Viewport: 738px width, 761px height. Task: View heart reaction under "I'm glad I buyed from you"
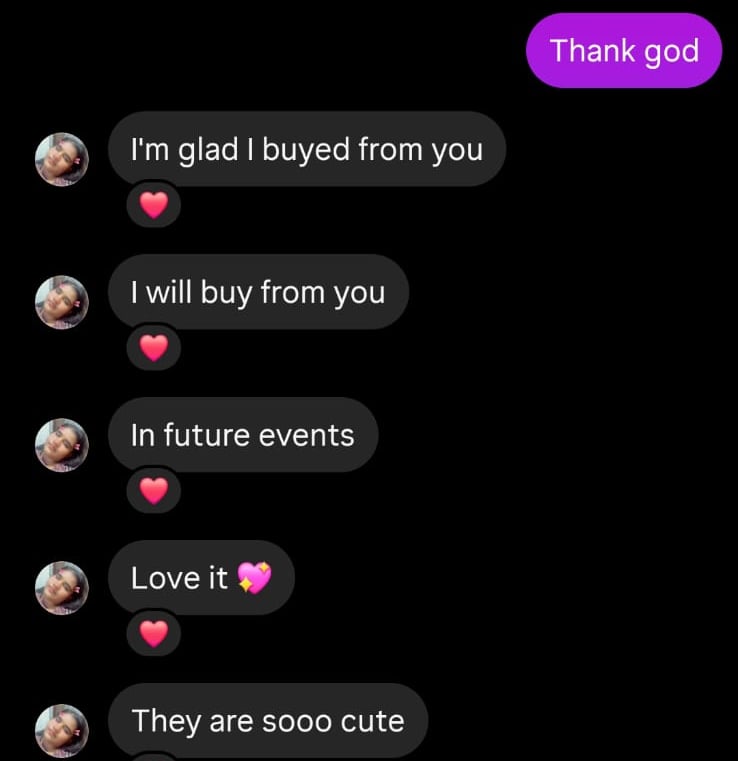tap(154, 205)
